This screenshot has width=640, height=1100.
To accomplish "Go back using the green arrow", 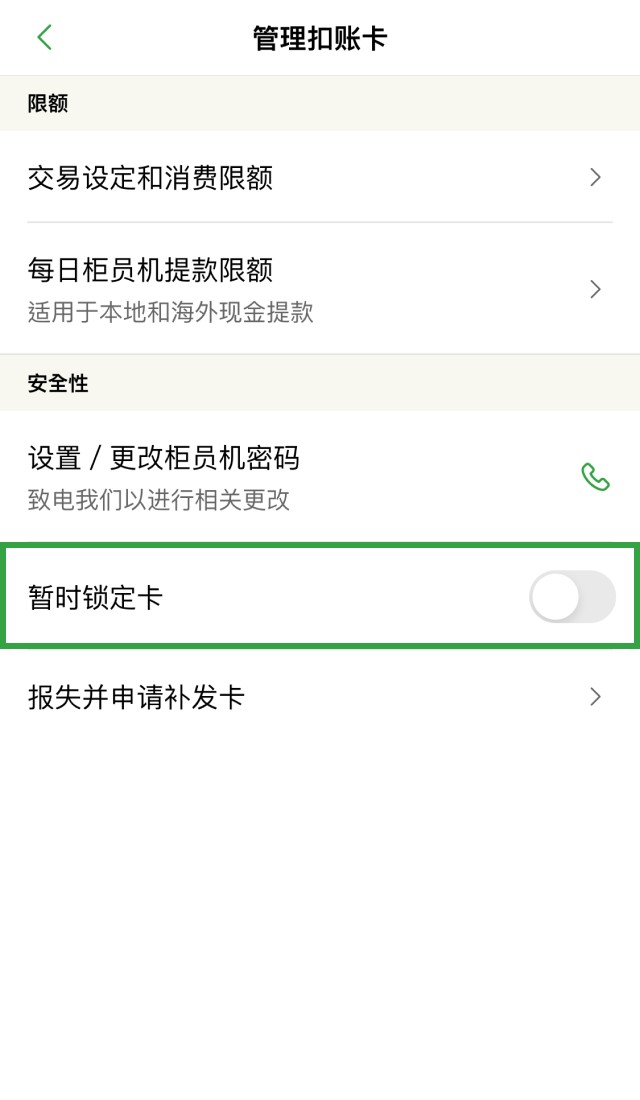I will click(44, 38).
